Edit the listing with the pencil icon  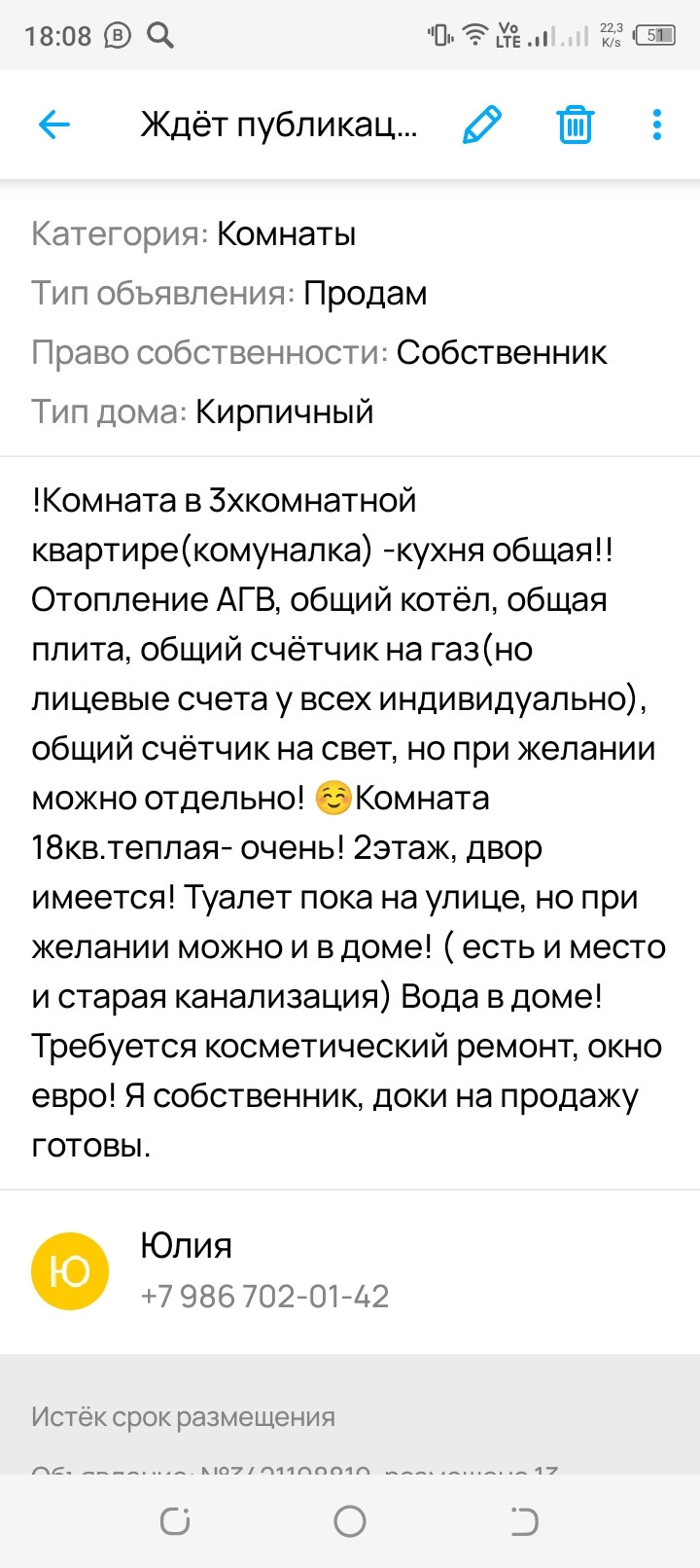click(x=482, y=125)
